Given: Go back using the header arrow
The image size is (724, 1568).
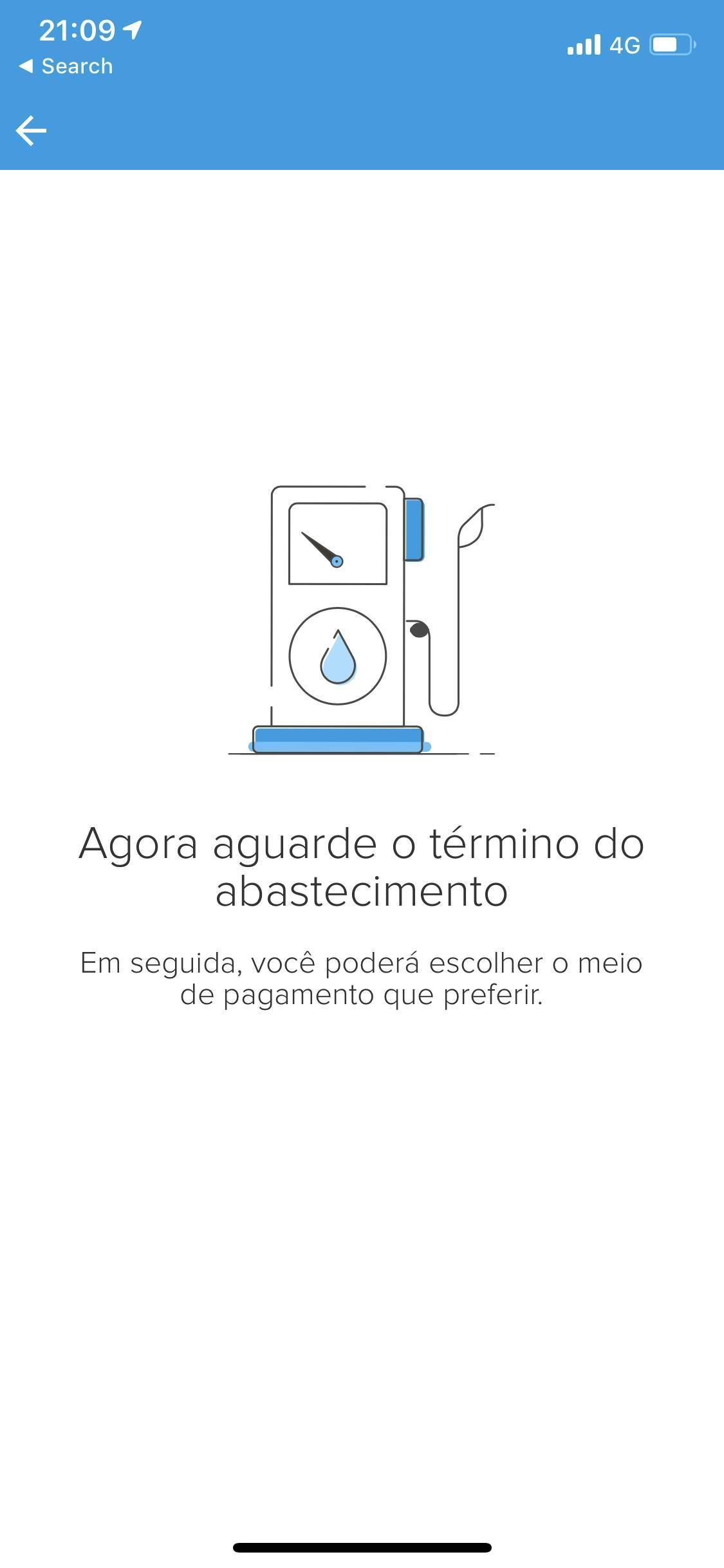Looking at the screenshot, I should 31,131.
